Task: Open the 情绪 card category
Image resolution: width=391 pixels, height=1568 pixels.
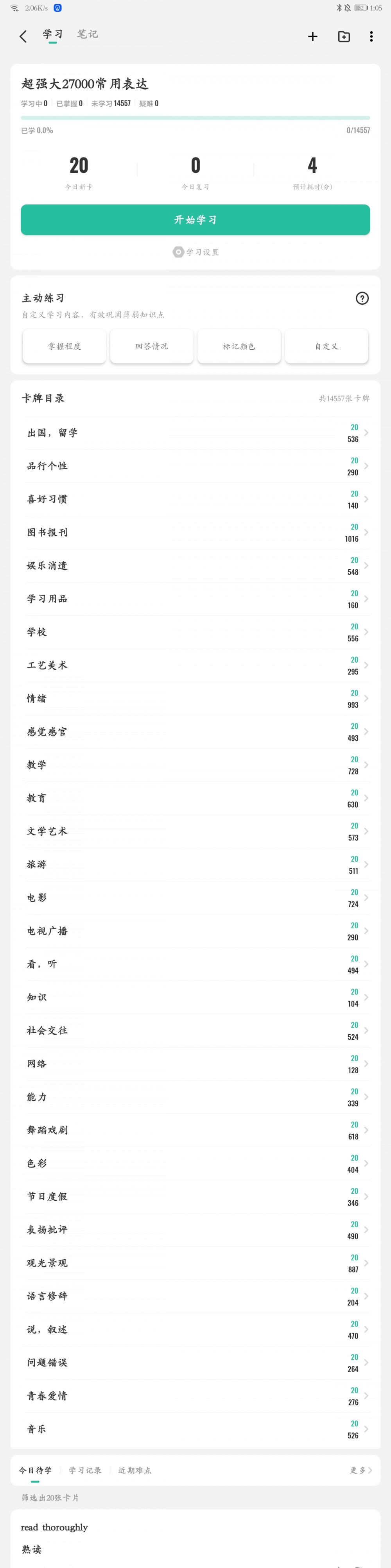Action: pyautogui.click(x=195, y=699)
